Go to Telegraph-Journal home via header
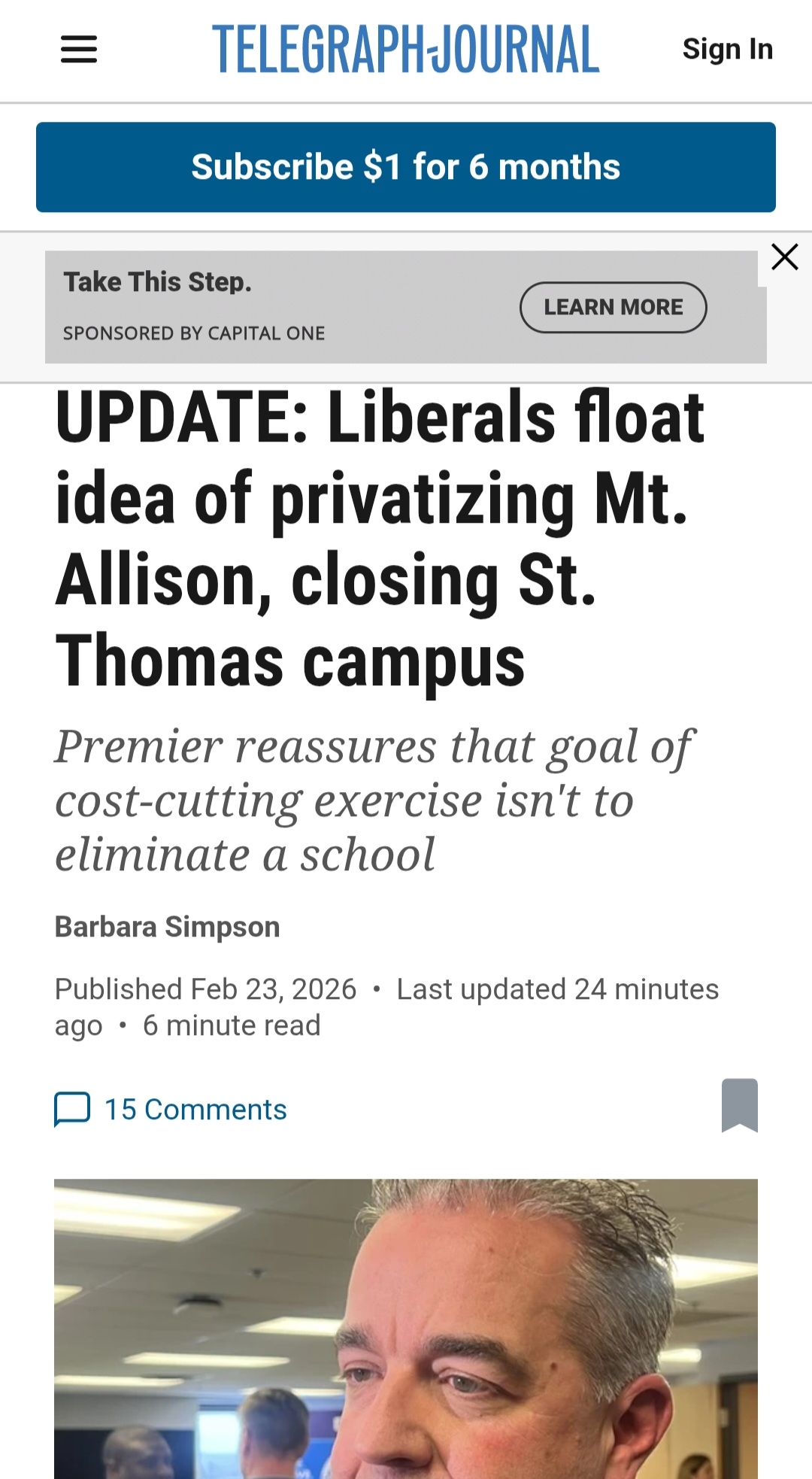Viewport: 812px width, 1479px height. pyautogui.click(x=406, y=50)
